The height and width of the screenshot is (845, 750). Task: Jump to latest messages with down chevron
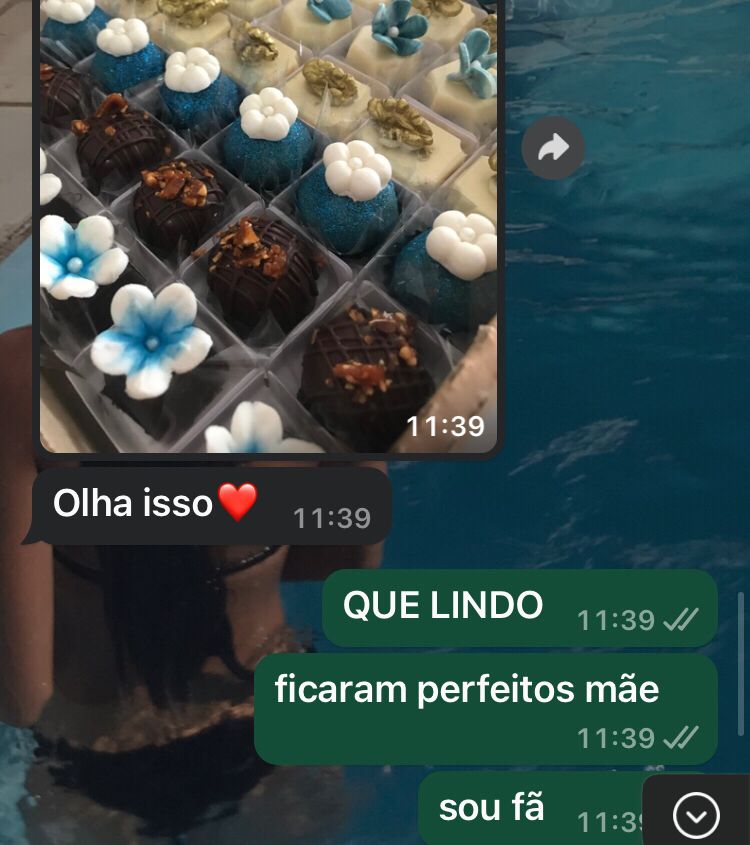(x=696, y=815)
